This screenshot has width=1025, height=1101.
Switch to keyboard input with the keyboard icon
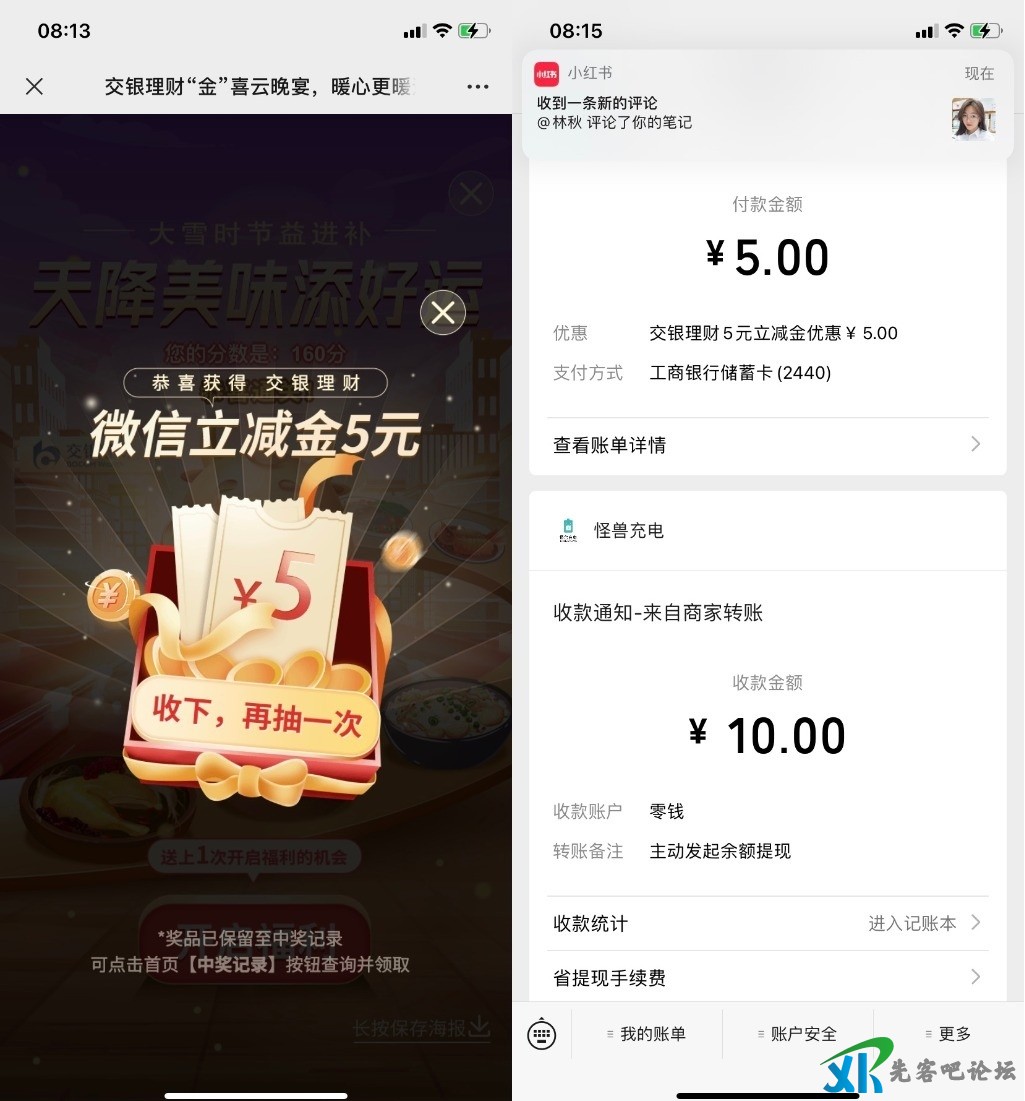542,1033
